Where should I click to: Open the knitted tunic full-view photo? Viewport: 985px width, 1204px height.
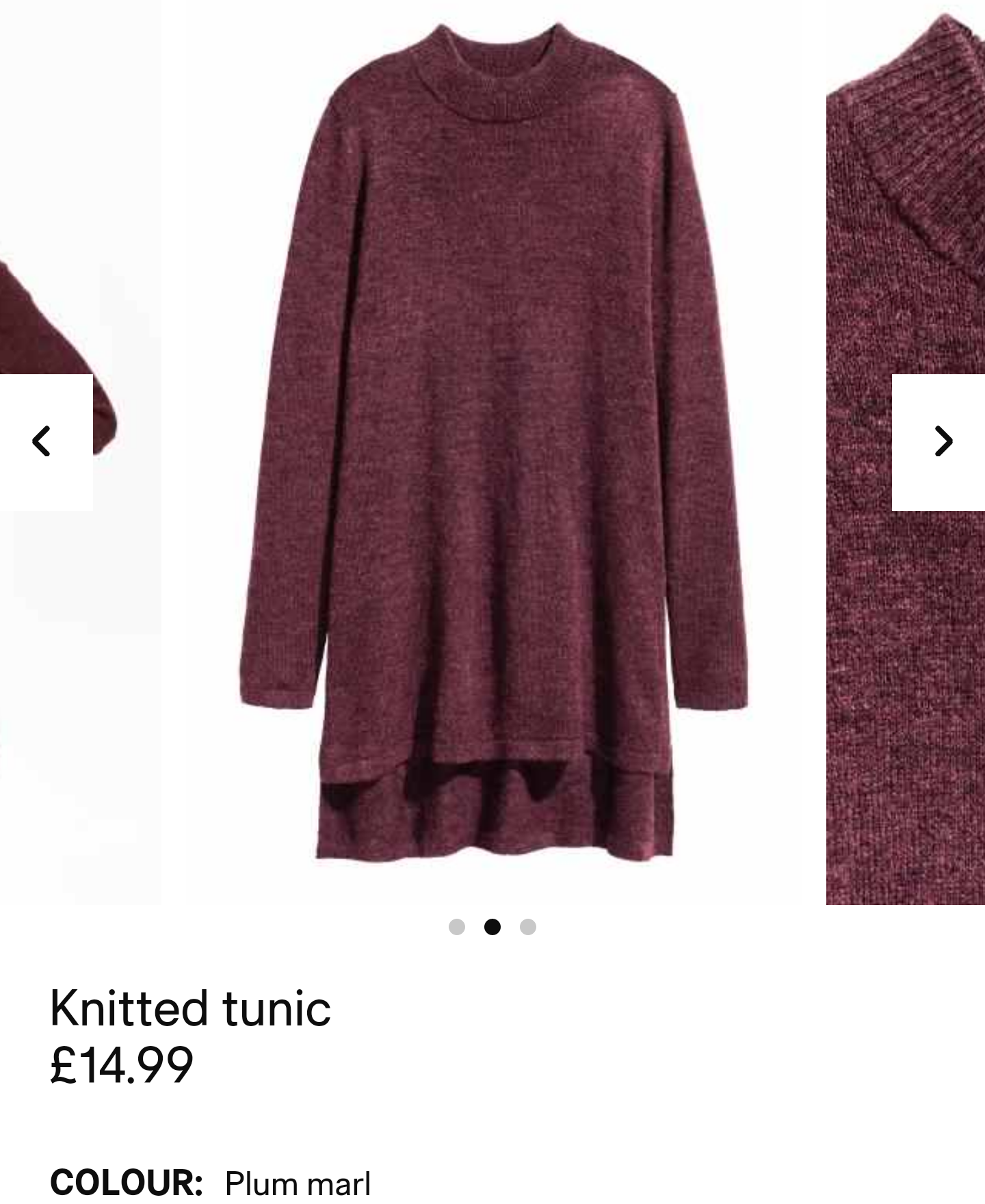tap(492, 445)
